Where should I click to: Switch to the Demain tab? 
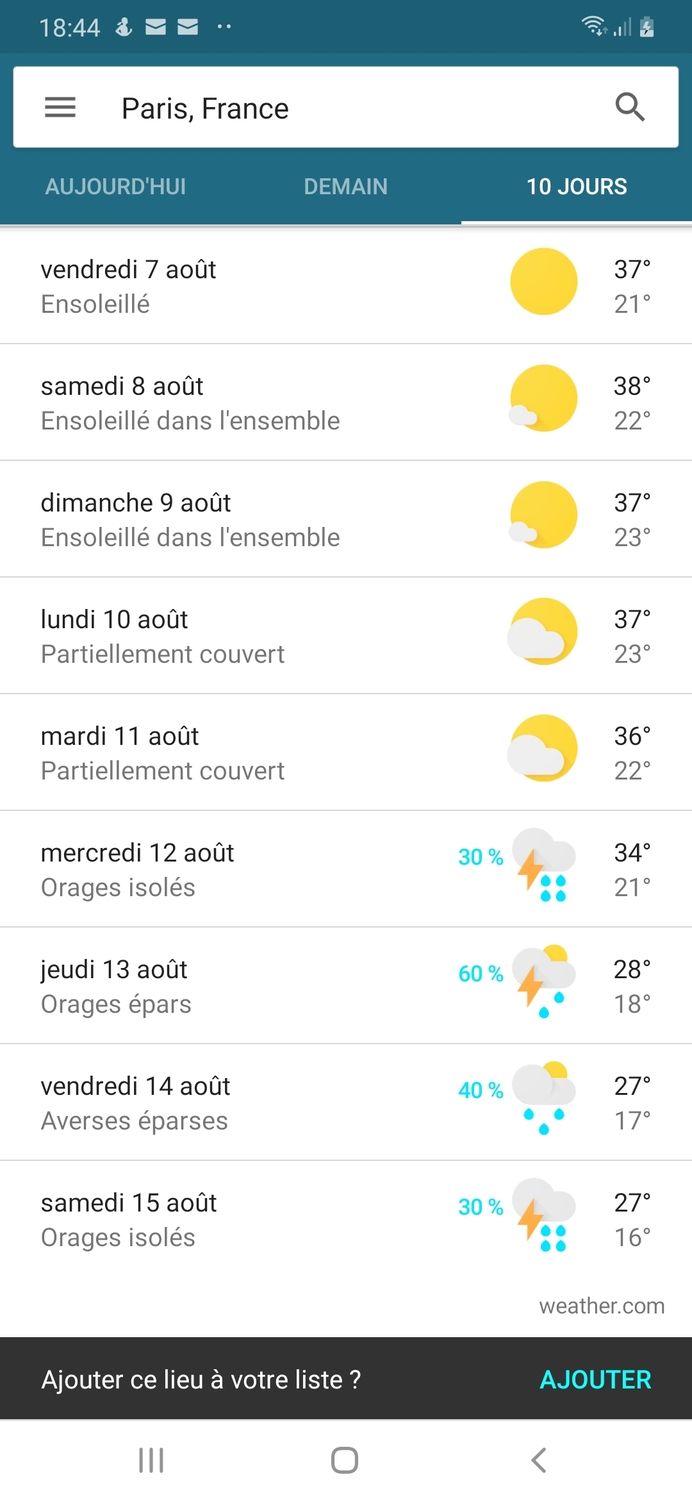tap(346, 187)
